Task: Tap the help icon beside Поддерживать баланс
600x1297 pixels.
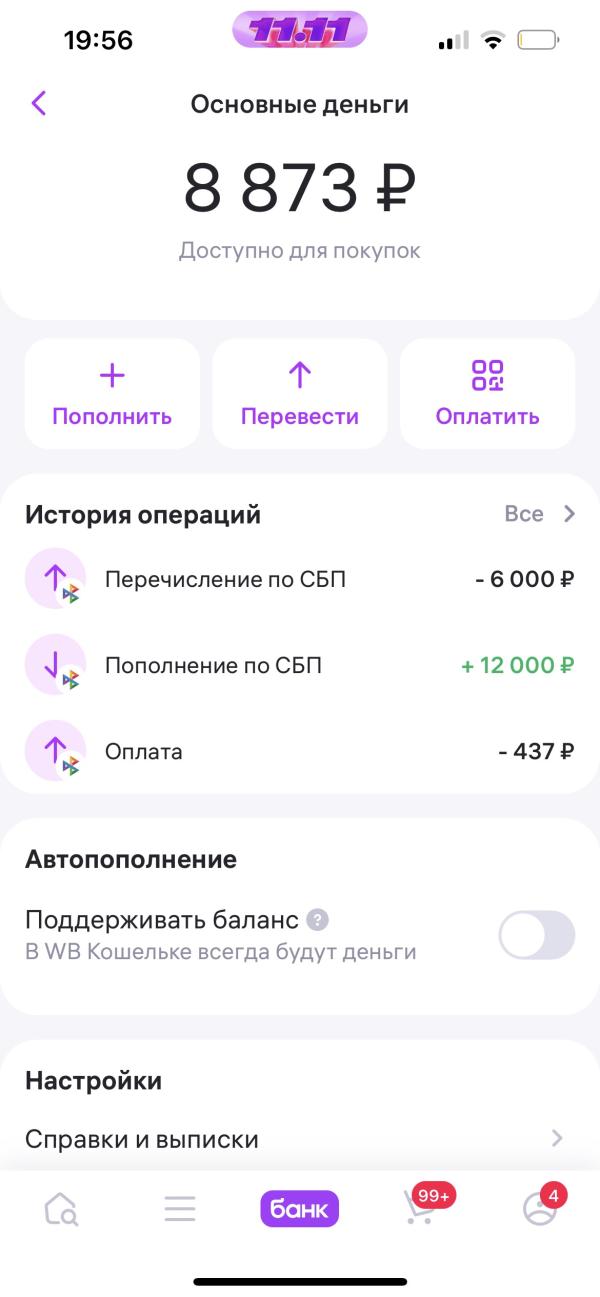Action: pyautogui.click(x=318, y=920)
